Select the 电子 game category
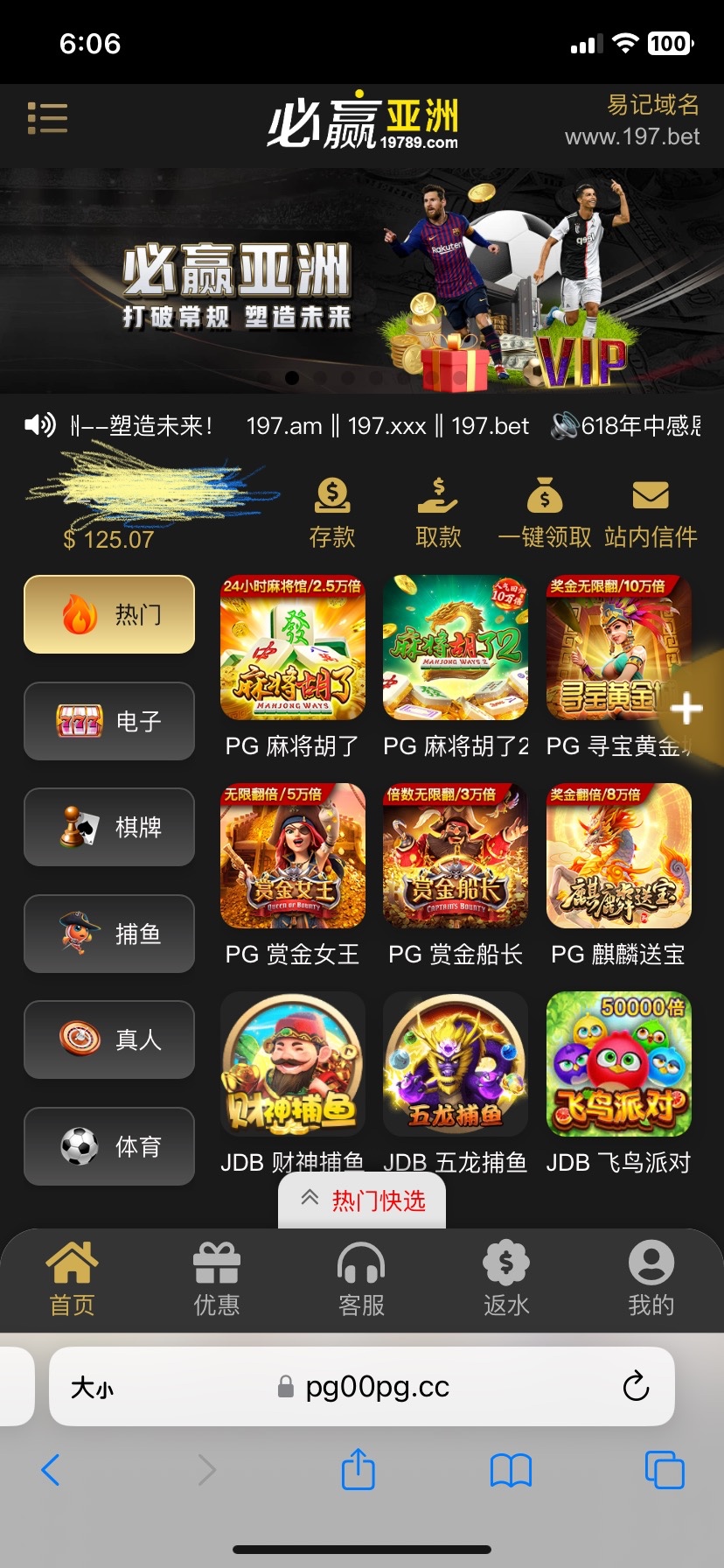The height and width of the screenshot is (1568, 724). (x=109, y=721)
